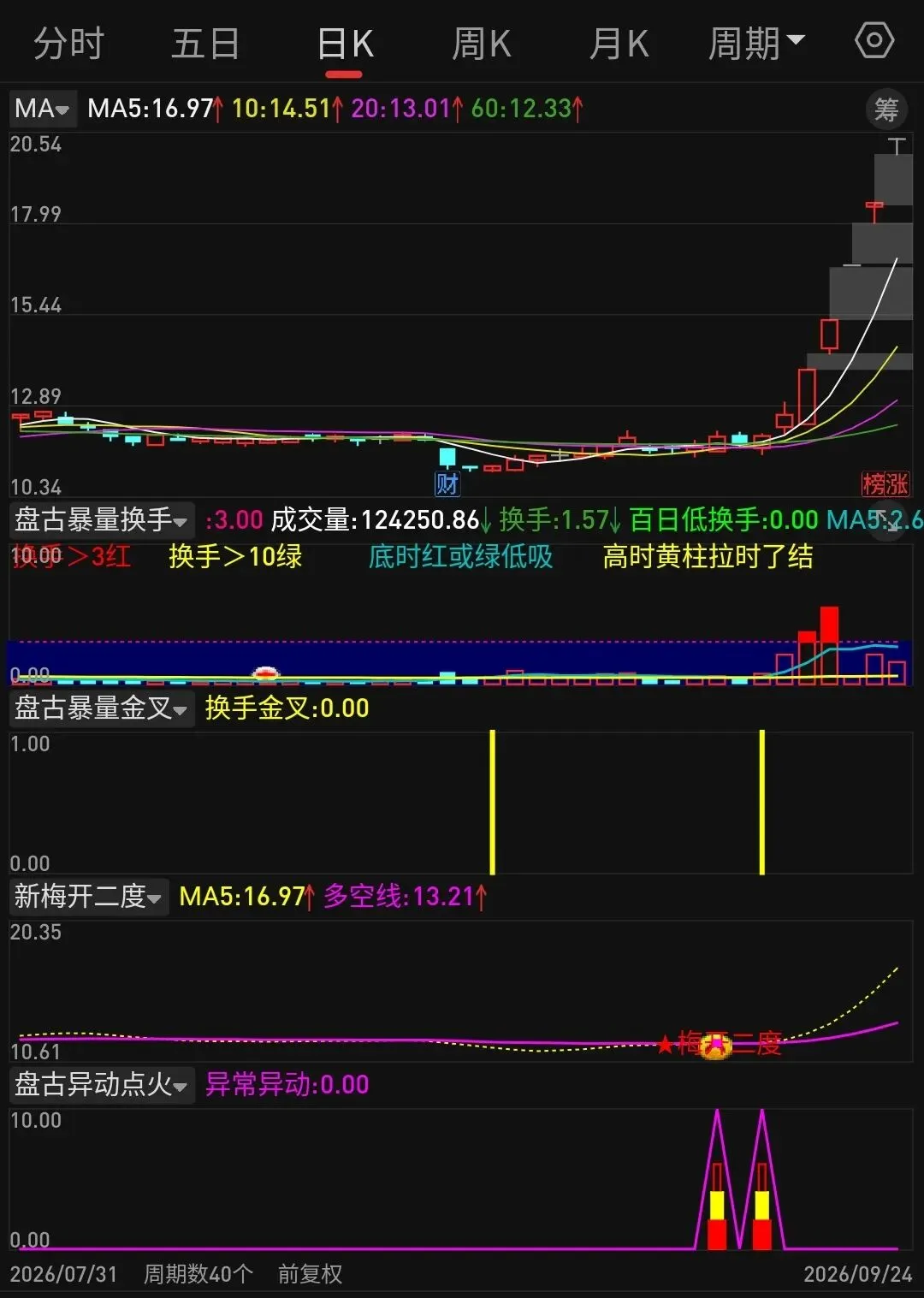Open the 盘古异动点火 indicator selector

102,1084
